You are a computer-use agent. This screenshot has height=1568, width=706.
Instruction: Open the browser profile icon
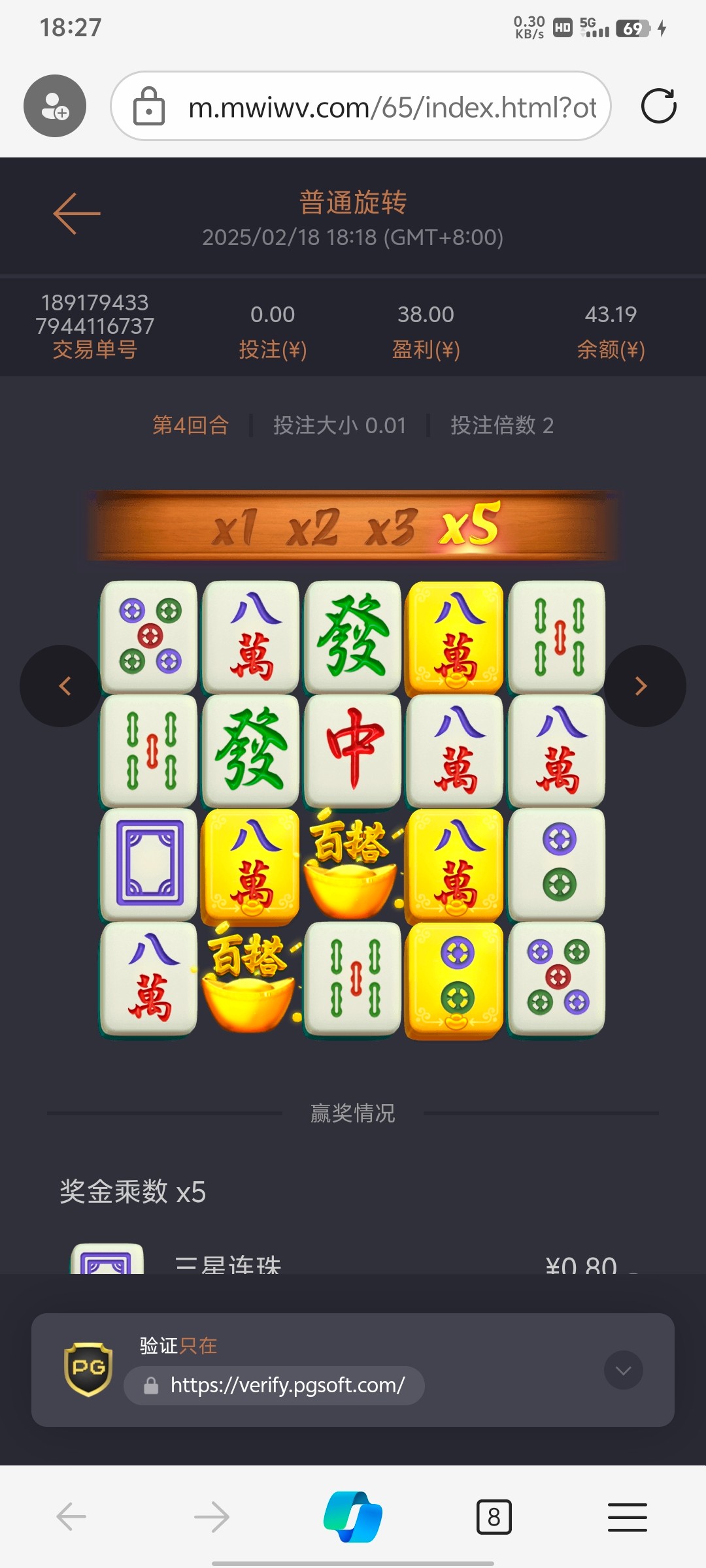[x=55, y=106]
